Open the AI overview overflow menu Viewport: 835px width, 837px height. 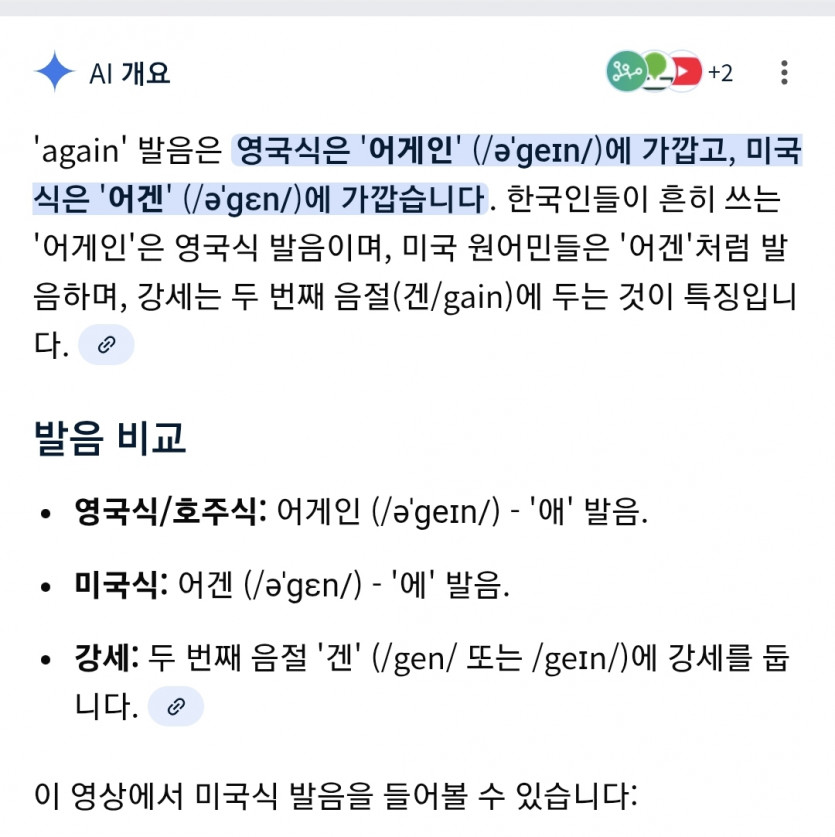point(784,72)
